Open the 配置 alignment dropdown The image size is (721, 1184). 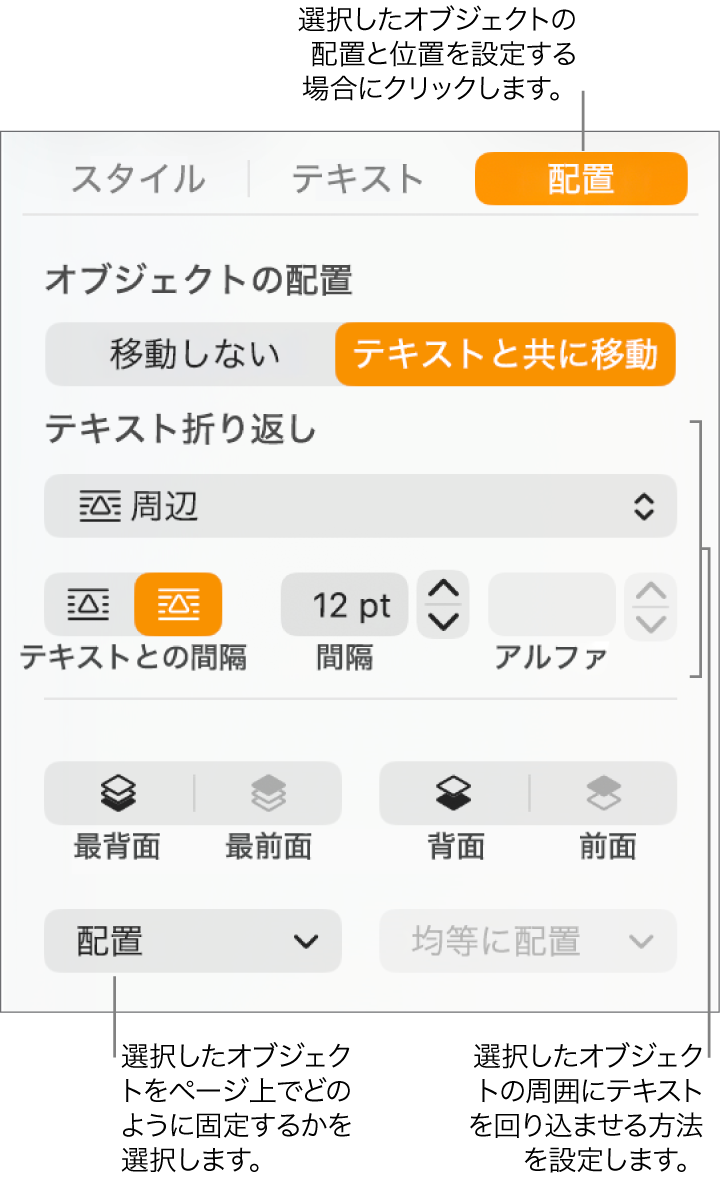[192, 941]
